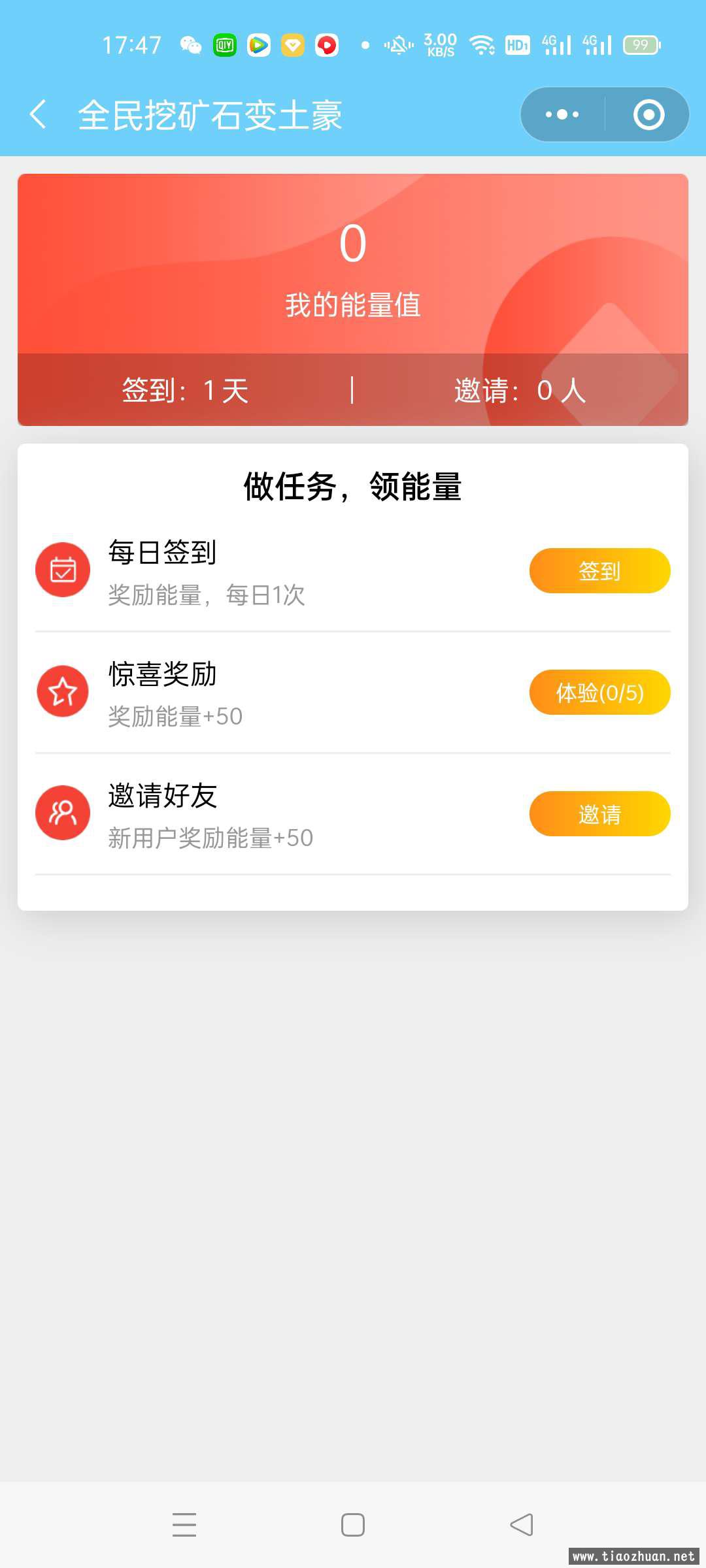This screenshot has width=706, height=1568.
Task: Go to the home screen via the navigation bar
Action: coord(353,1524)
